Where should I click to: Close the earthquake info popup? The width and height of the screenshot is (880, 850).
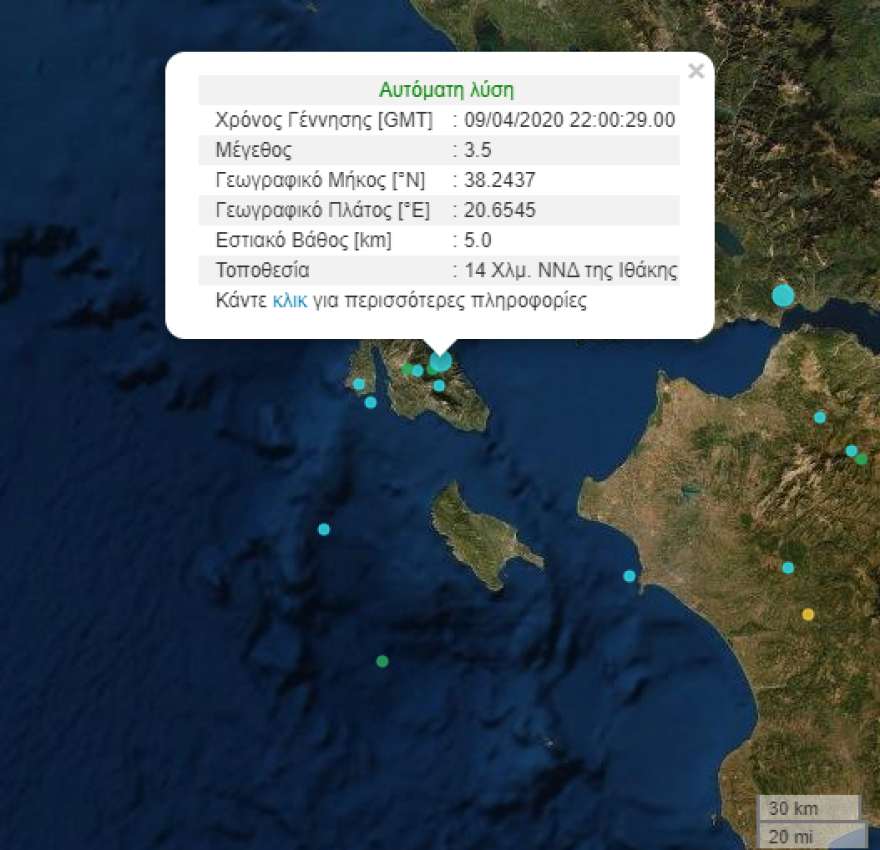696,71
